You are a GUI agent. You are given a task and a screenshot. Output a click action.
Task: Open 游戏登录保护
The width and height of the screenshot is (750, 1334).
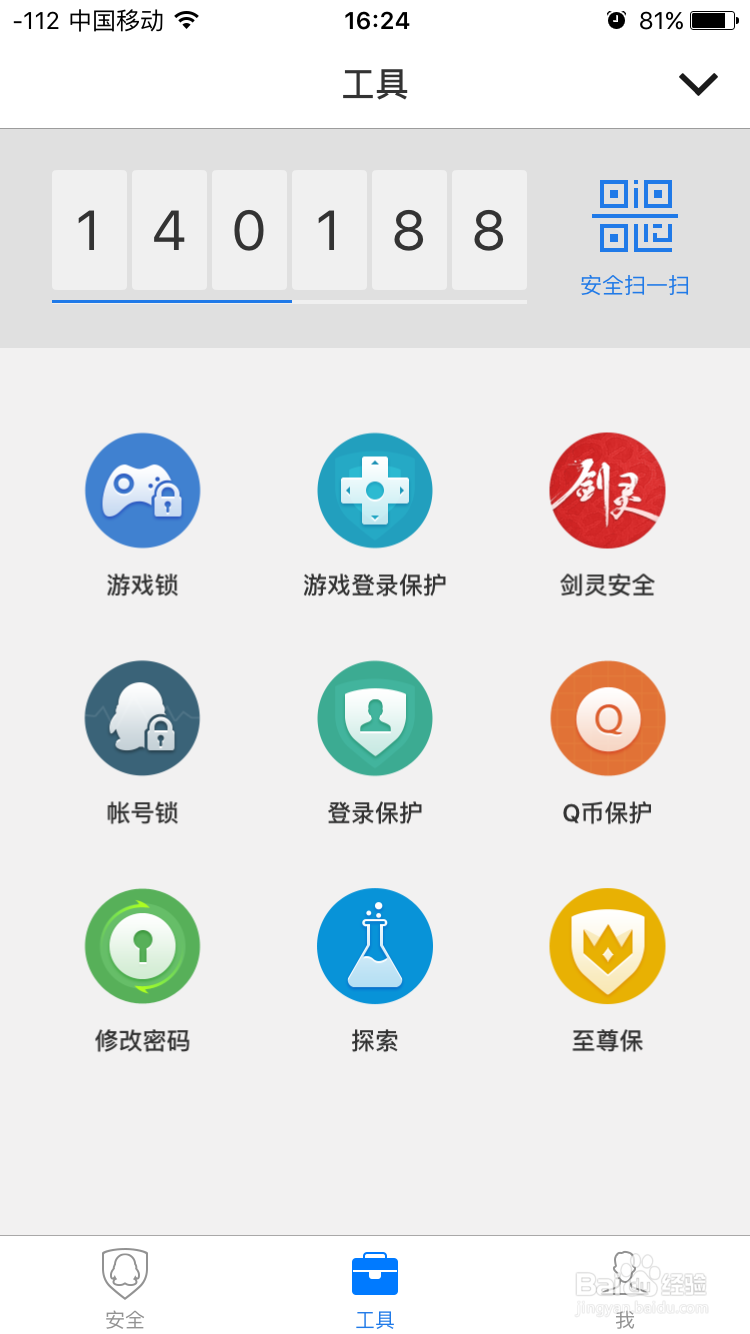[x=375, y=515]
